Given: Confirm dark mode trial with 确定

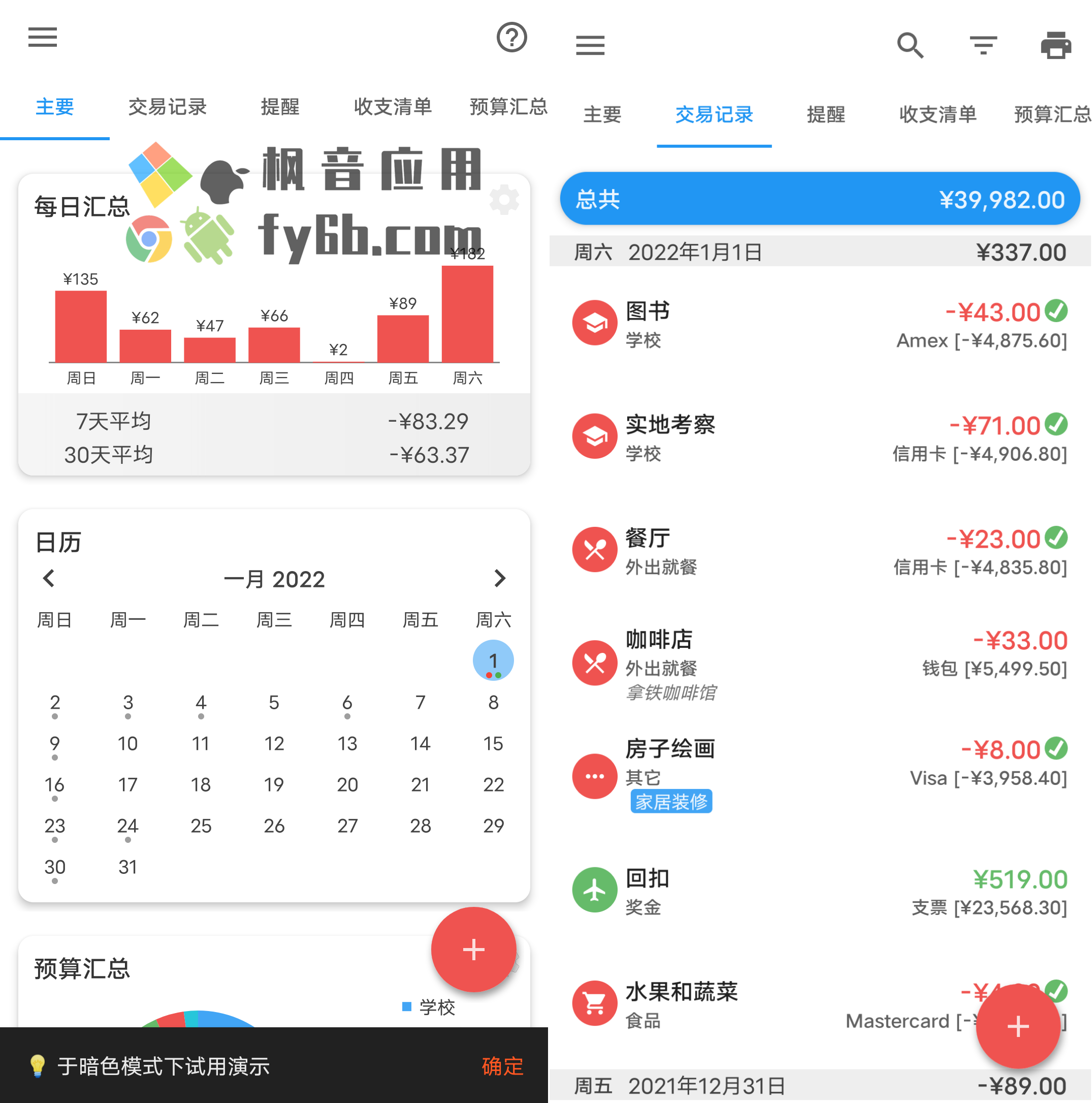Looking at the screenshot, I should (x=502, y=1066).
